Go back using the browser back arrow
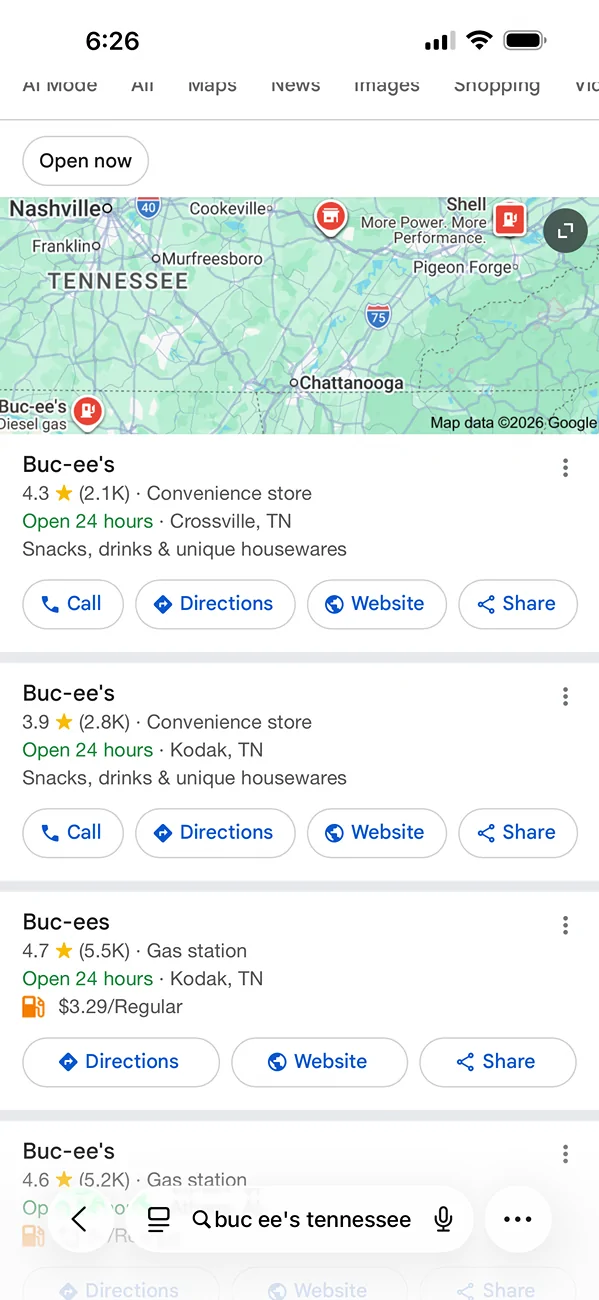The image size is (599, 1300). click(80, 1219)
